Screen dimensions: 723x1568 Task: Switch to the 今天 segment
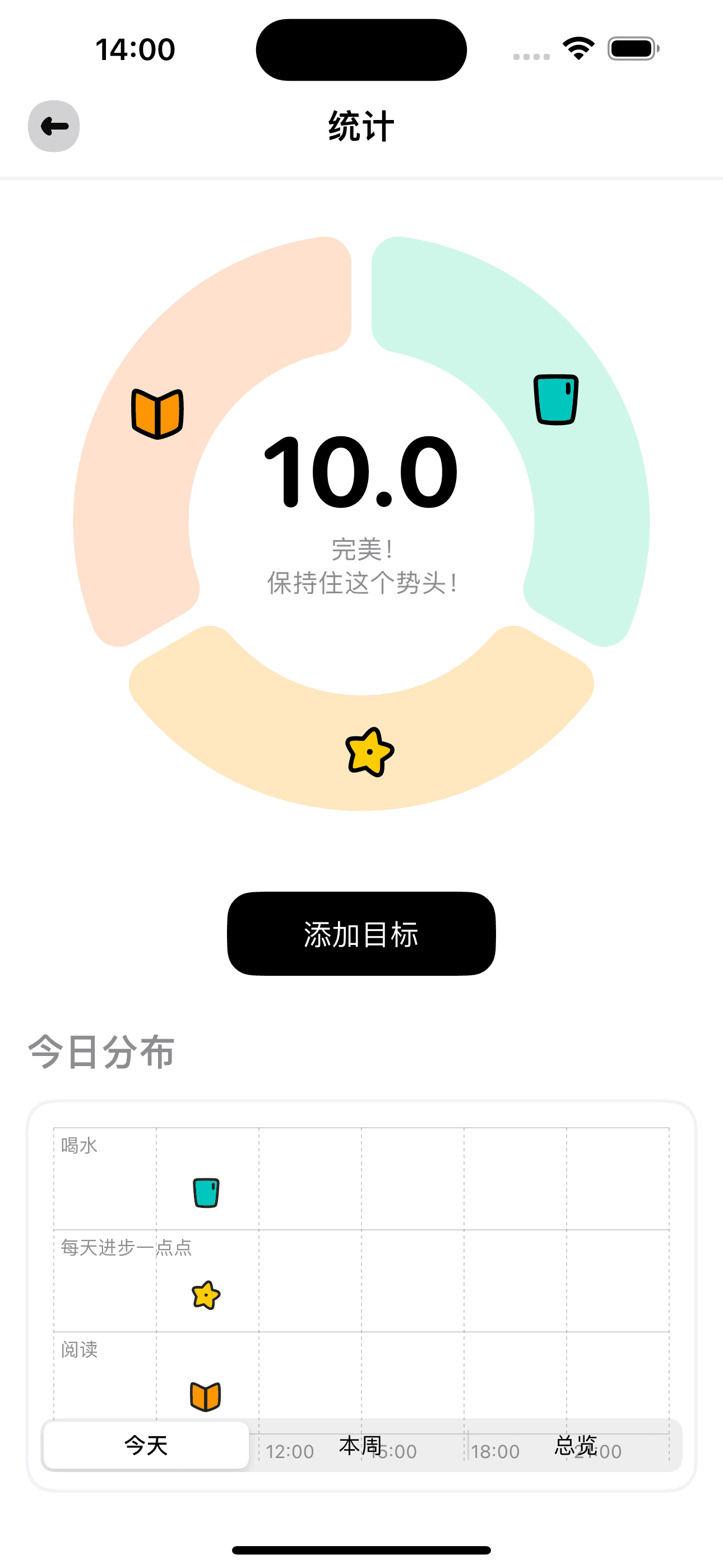click(146, 1445)
